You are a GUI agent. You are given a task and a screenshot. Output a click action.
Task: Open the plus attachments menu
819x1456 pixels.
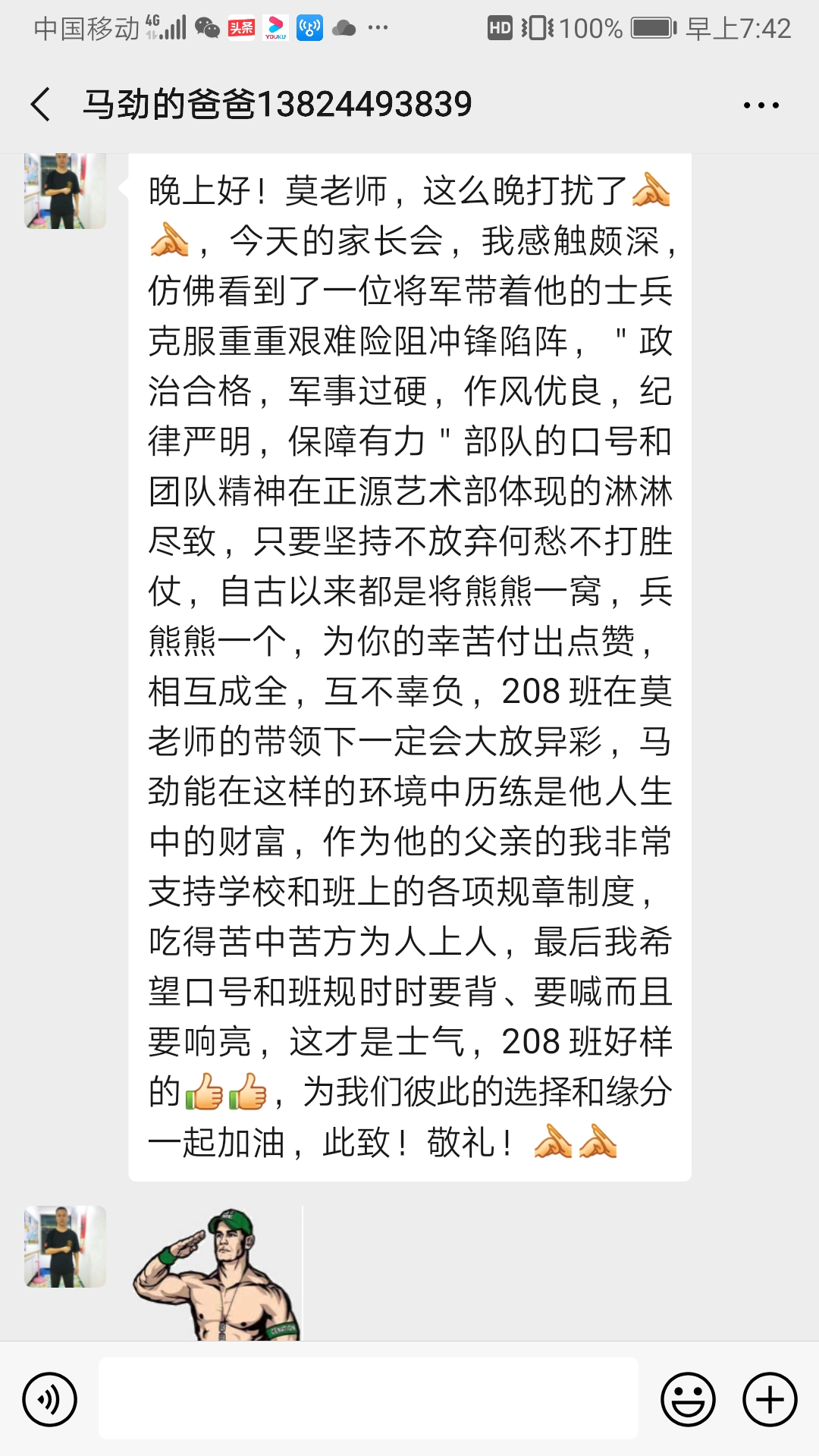click(x=770, y=1399)
